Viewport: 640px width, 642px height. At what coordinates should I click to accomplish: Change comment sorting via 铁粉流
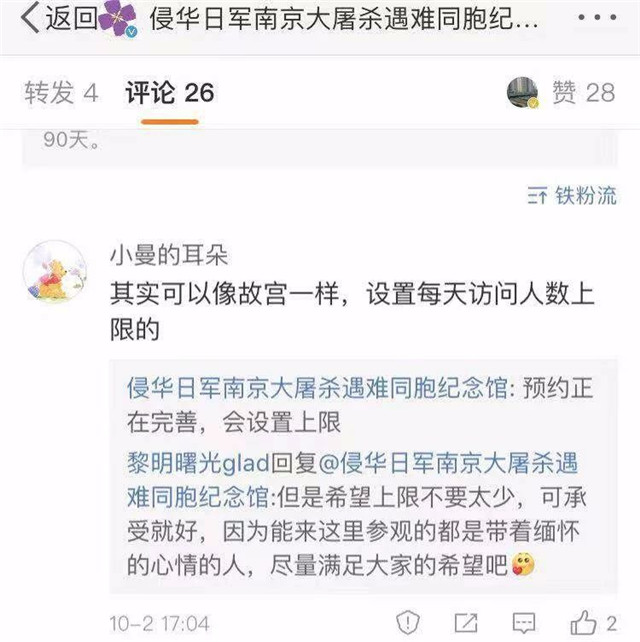[572, 196]
